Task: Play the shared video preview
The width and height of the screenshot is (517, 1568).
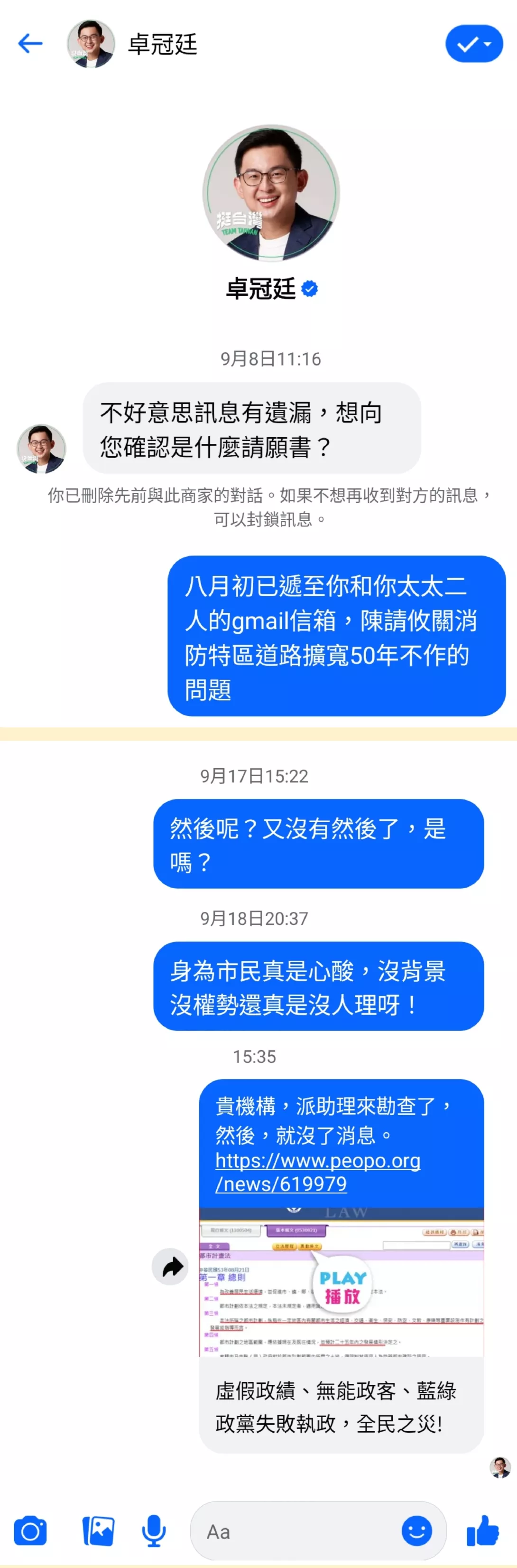Action: click(x=342, y=1287)
